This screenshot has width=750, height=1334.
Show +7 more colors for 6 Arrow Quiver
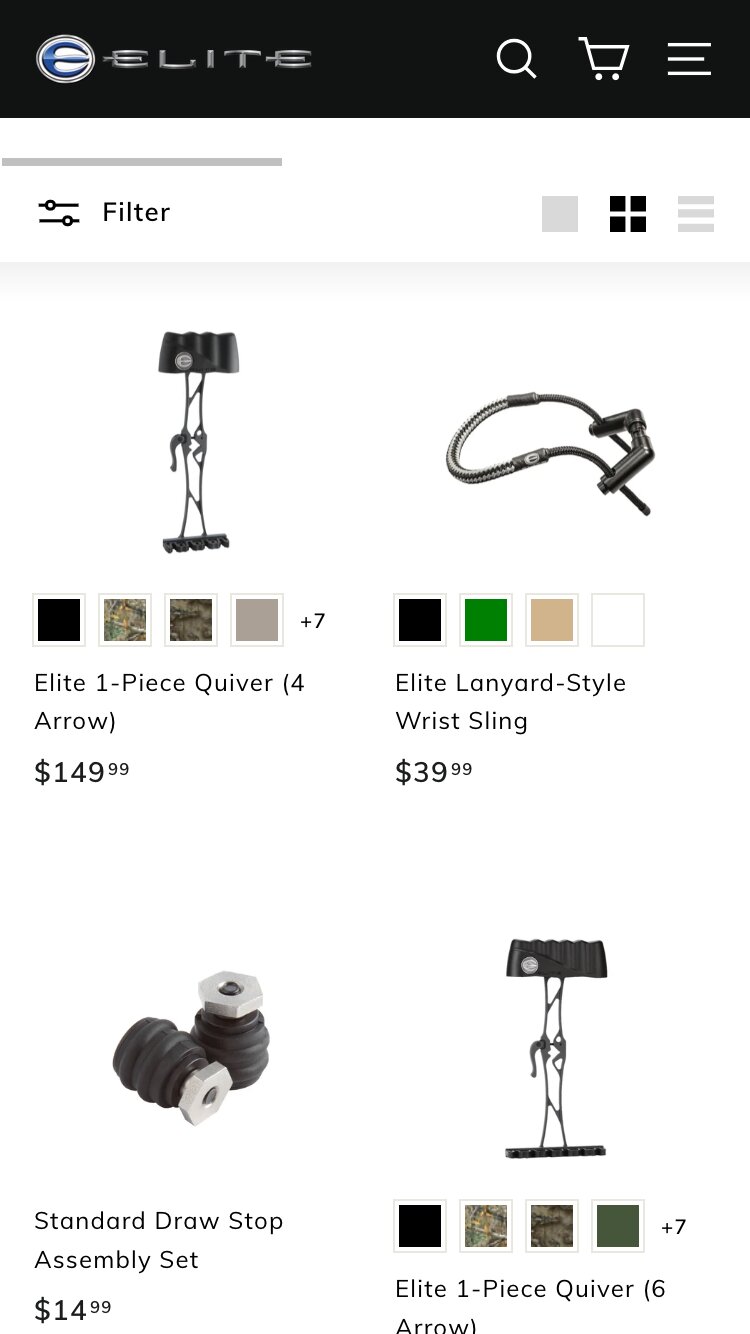674,1227
